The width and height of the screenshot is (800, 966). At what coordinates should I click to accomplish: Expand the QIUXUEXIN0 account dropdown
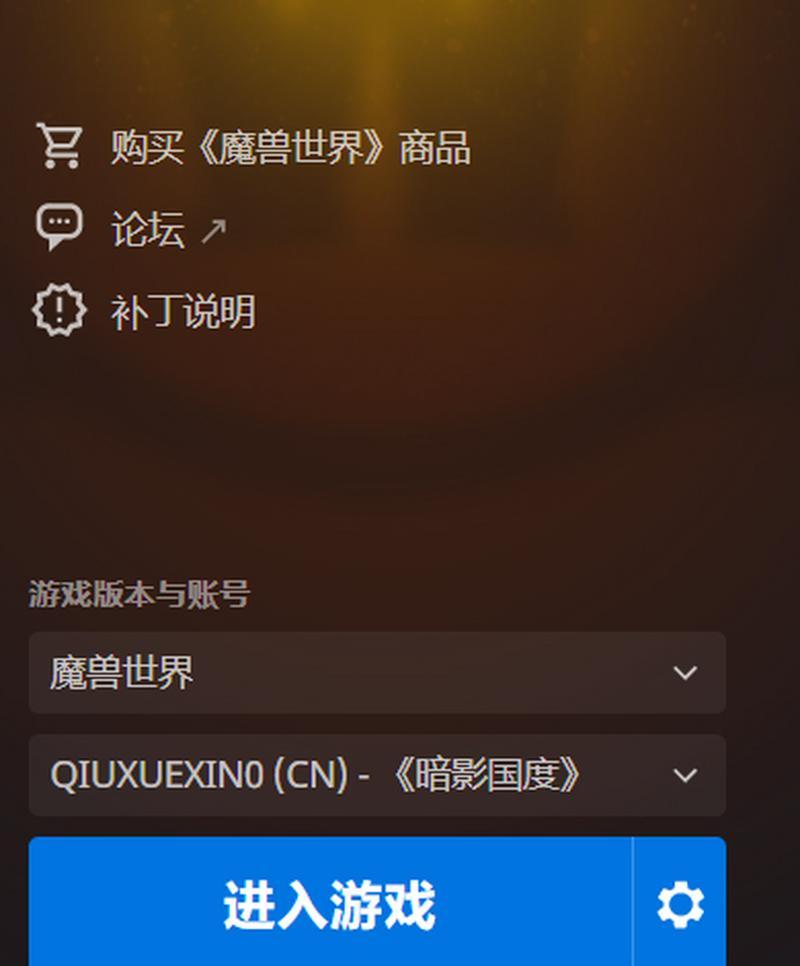[x=376, y=776]
